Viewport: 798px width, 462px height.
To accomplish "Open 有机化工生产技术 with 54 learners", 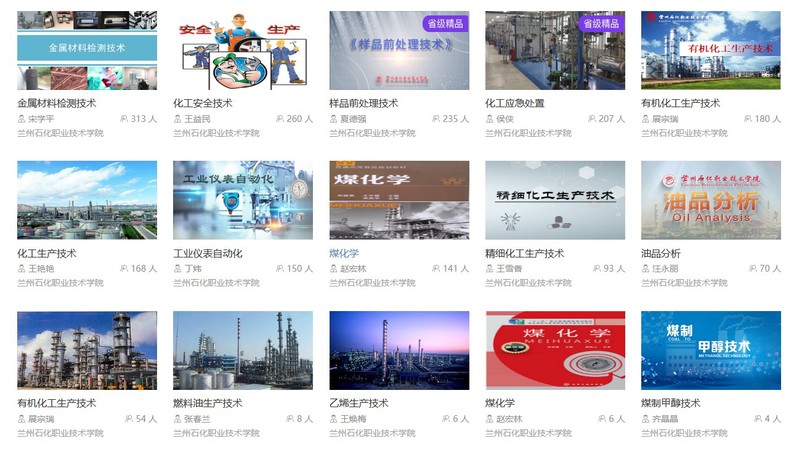I will click(87, 350).
